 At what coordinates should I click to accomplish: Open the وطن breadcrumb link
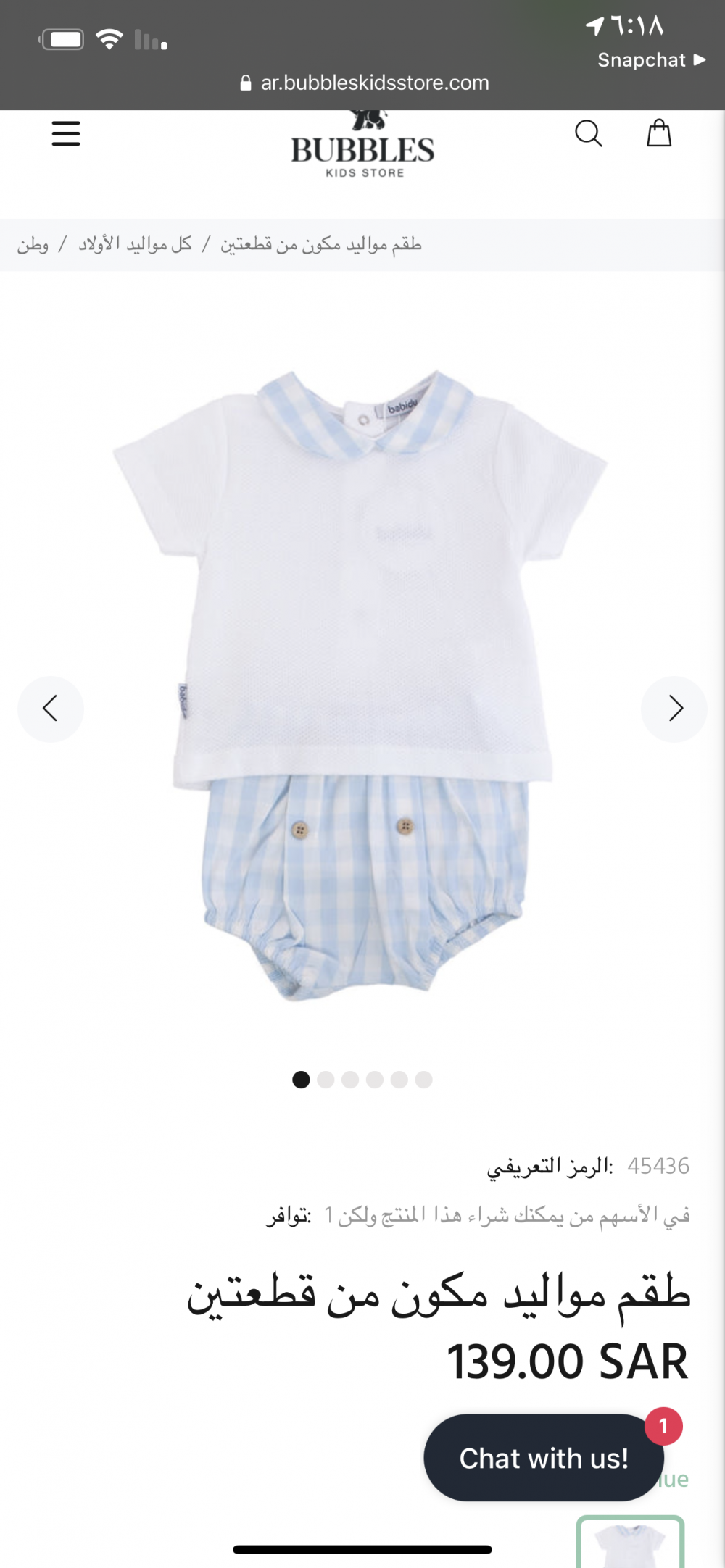click(33, 245)
